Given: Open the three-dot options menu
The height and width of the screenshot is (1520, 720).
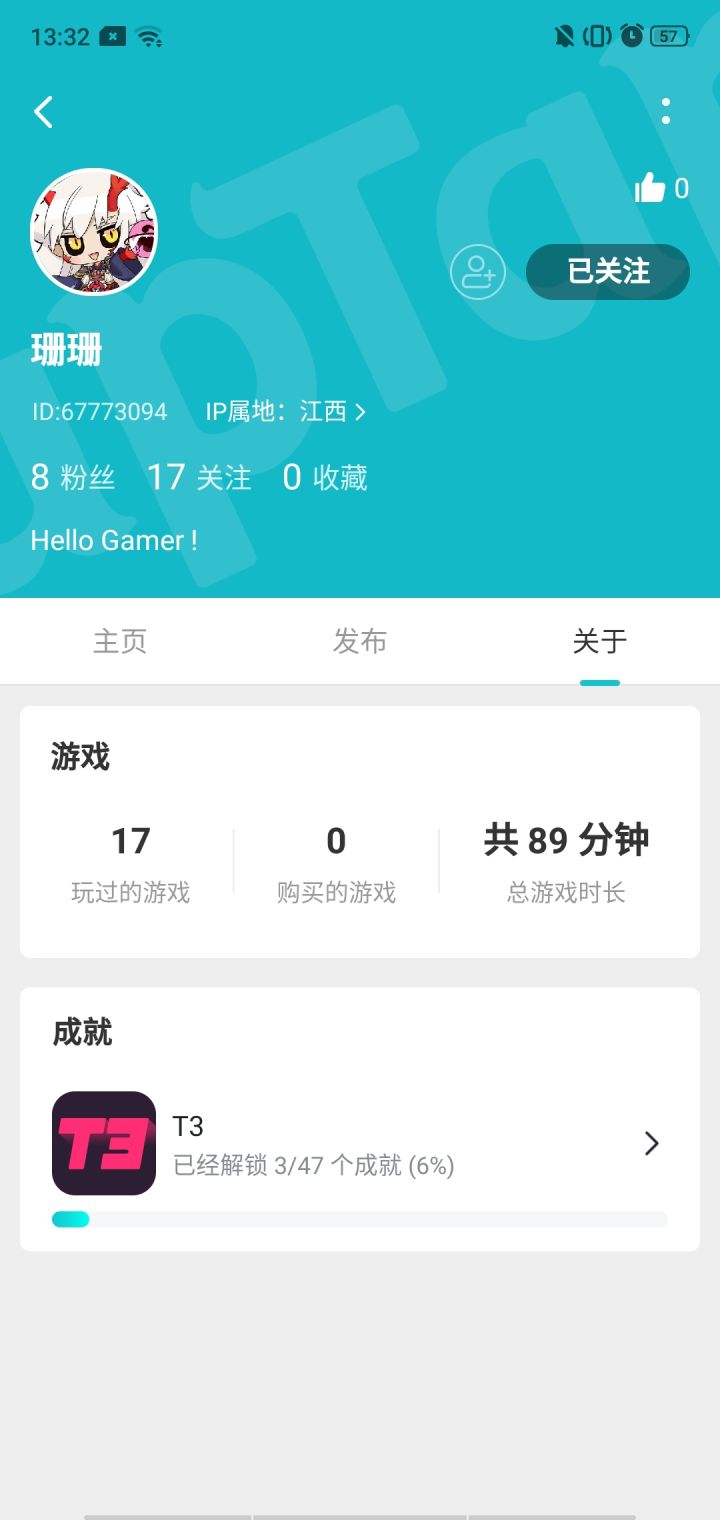Looking at the screenshot, I should [667, 112].
